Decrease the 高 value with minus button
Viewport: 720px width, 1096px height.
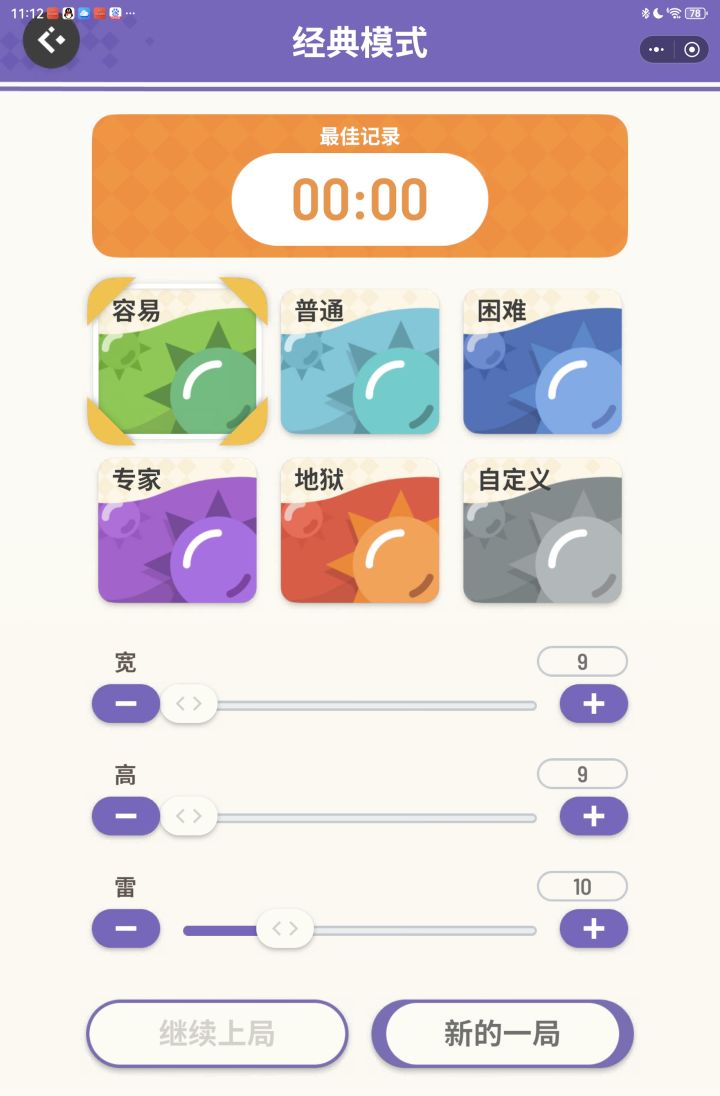pyautogui.click(x=125, y=816)
